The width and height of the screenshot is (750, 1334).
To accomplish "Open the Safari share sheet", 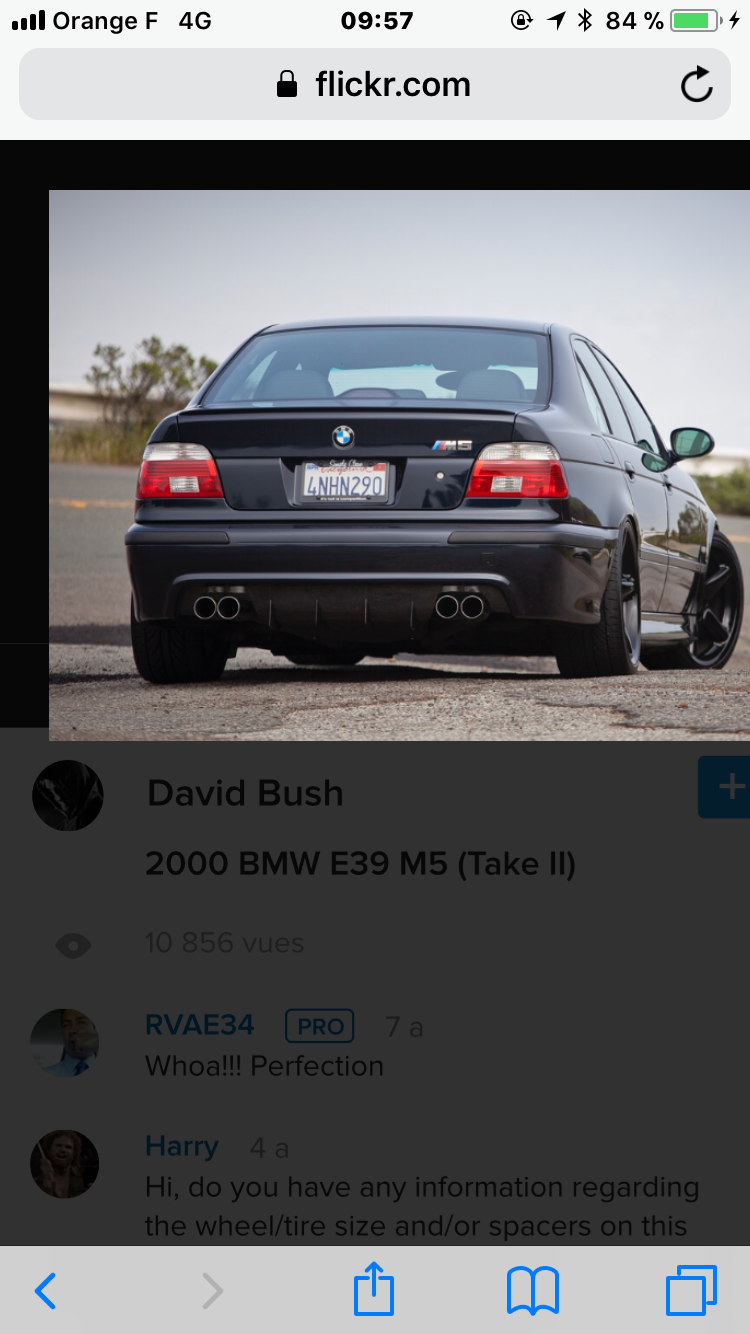I will (x=374, y=1288).
